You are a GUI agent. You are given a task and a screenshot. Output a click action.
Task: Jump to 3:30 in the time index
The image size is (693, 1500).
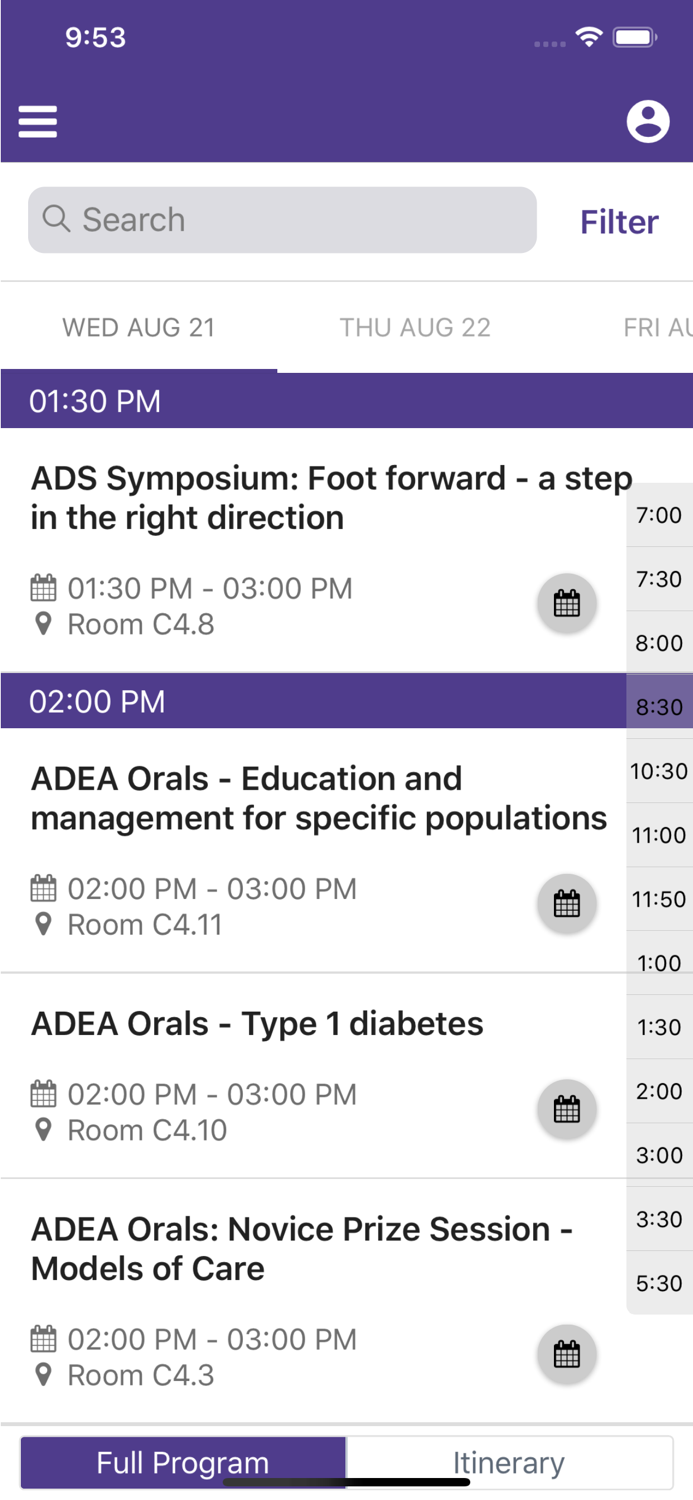(659, 1220)
